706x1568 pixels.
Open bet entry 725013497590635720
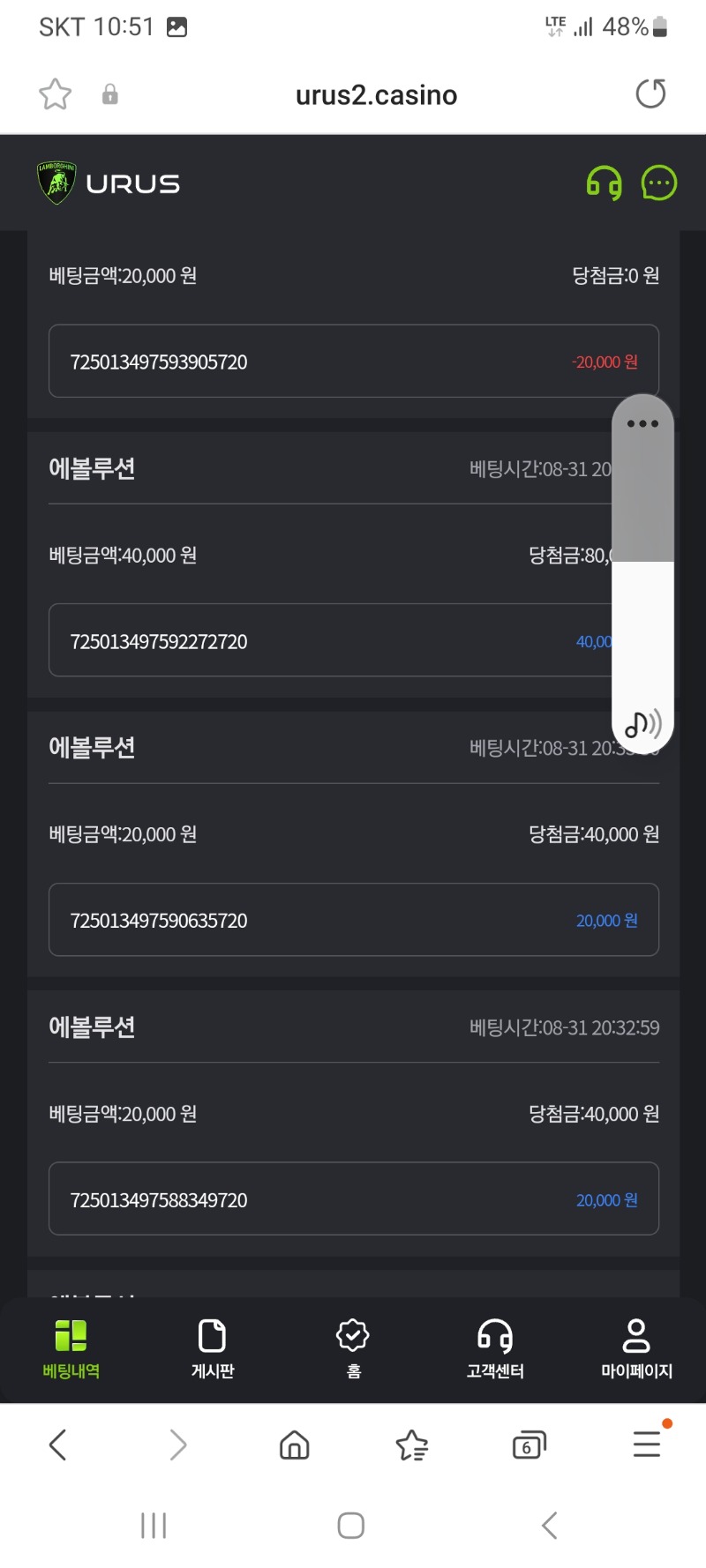(354, 920)
